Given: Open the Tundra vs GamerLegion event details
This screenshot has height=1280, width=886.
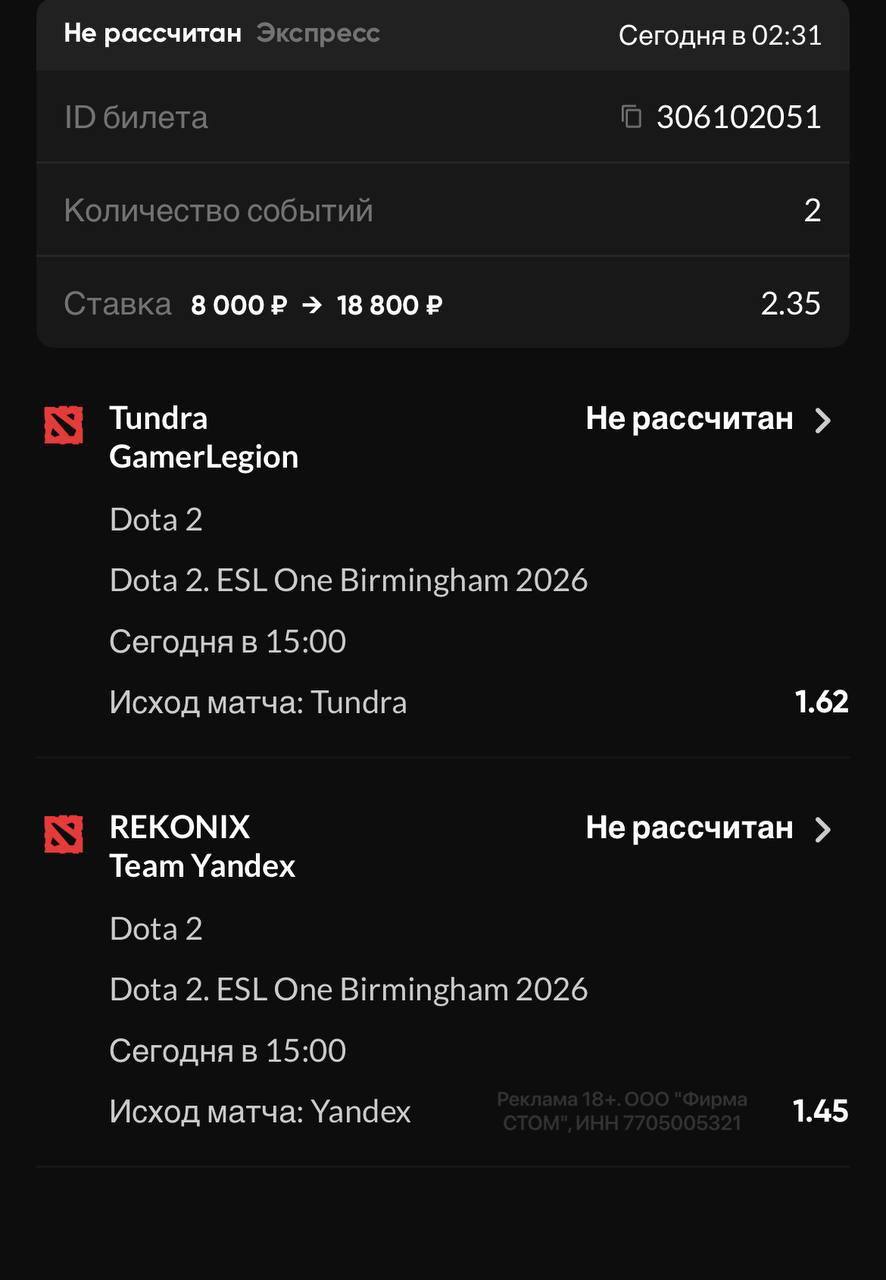Looking at the screenshot, I should [x=822, y=420].
